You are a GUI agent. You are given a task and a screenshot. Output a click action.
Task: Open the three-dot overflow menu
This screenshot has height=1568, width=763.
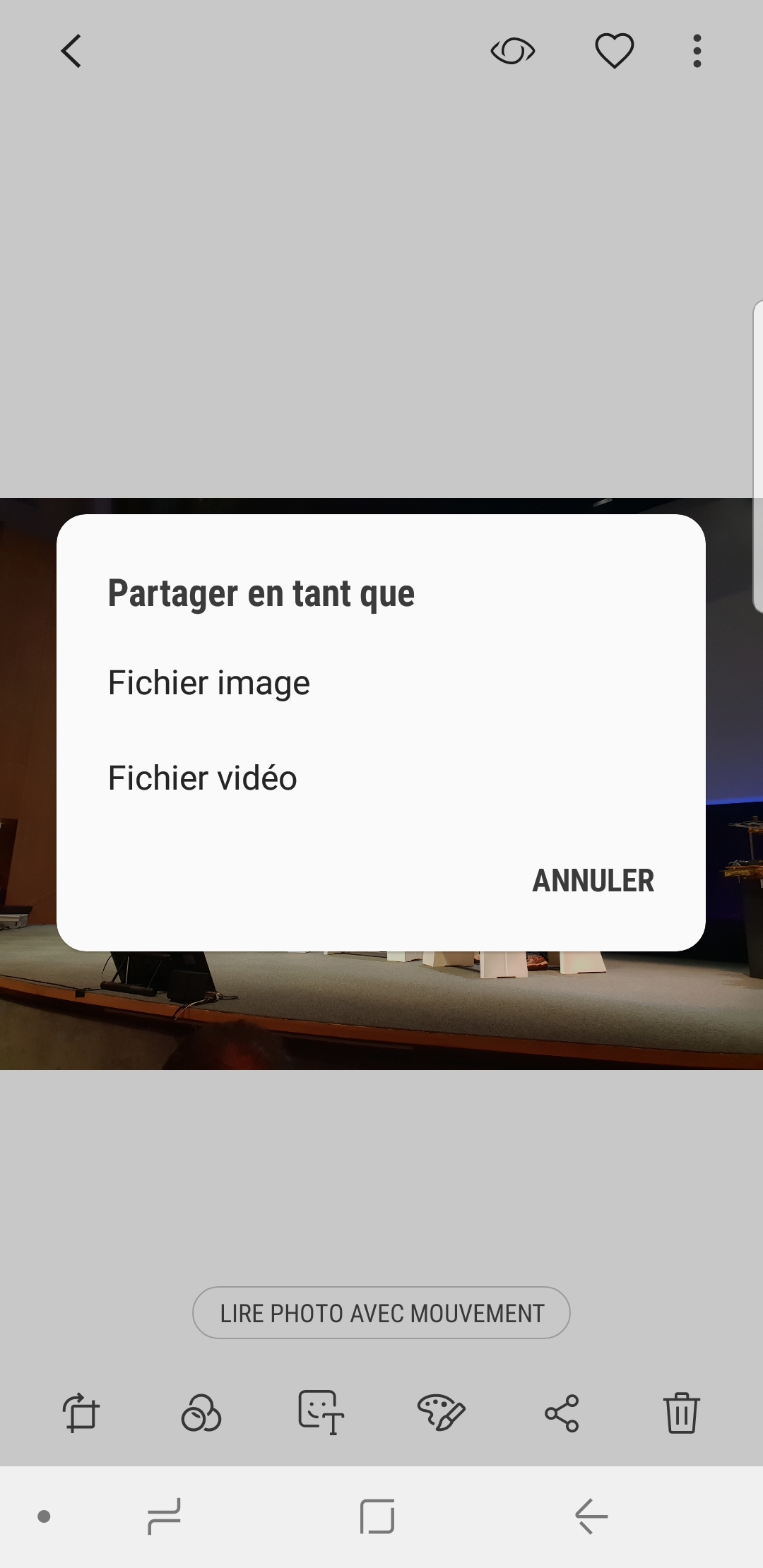697,51
